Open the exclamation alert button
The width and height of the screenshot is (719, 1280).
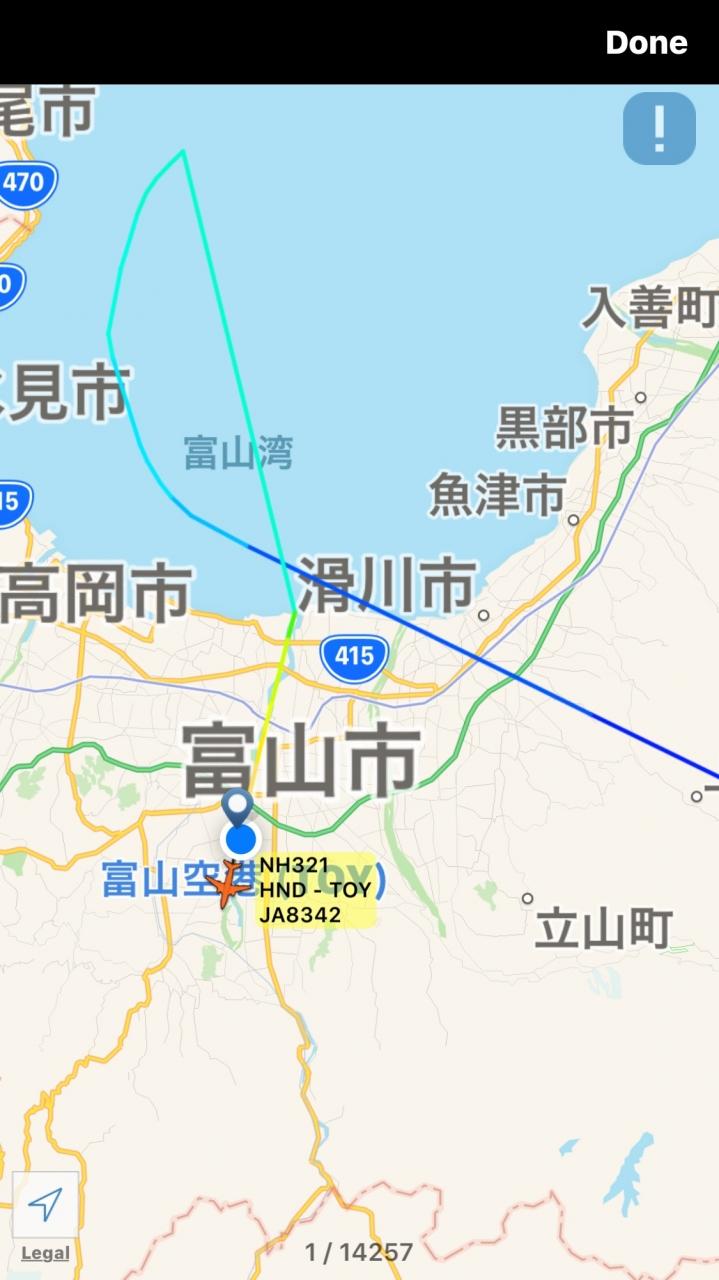[x=659, y=128]
